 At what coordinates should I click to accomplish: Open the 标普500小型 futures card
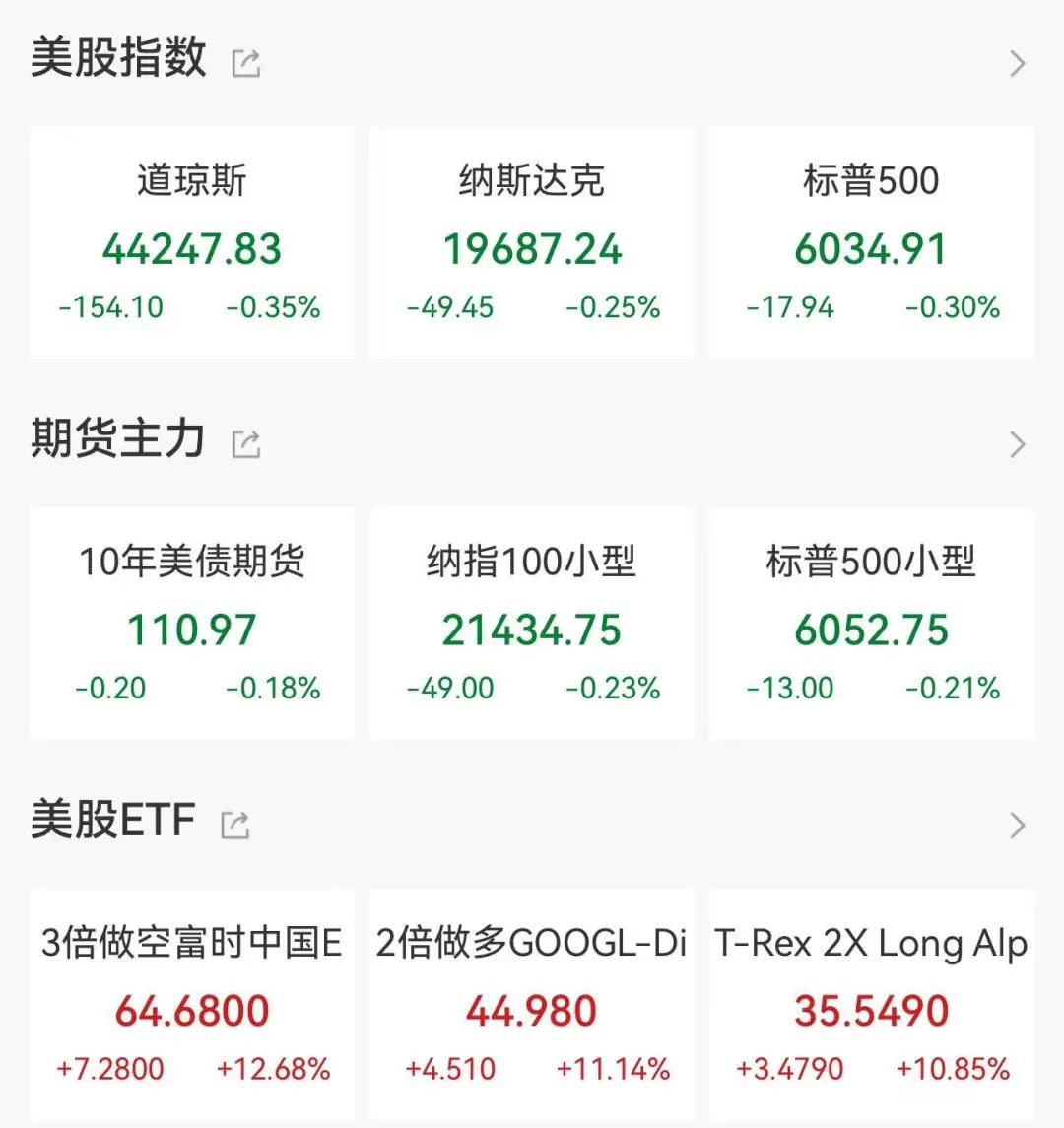click(871, 623)
